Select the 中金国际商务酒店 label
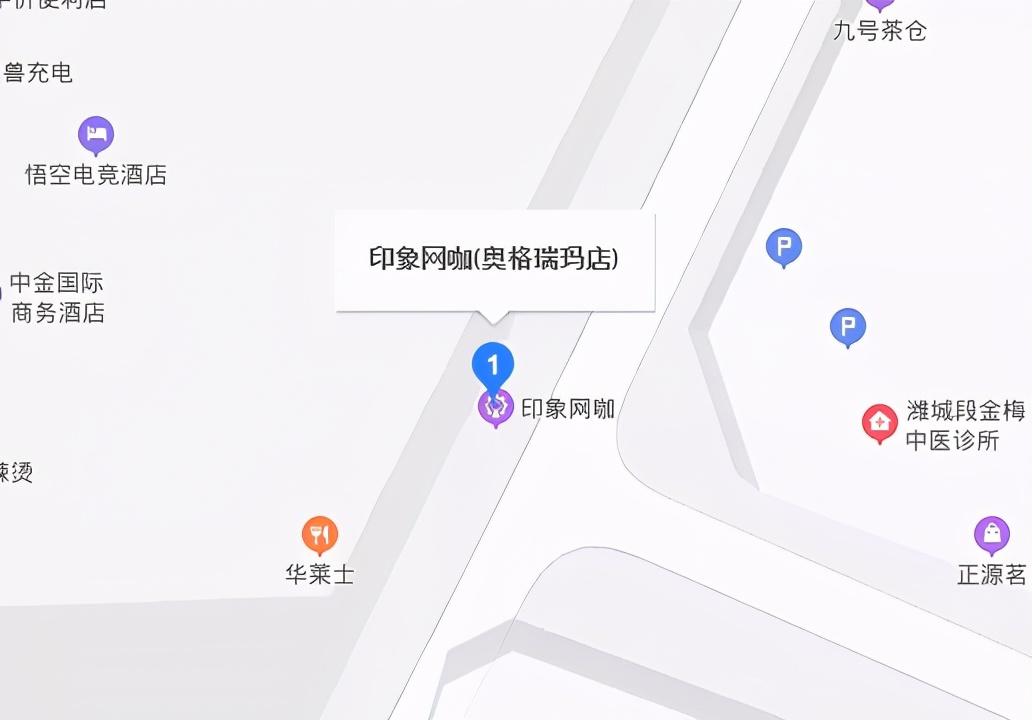 pos(57,297)
